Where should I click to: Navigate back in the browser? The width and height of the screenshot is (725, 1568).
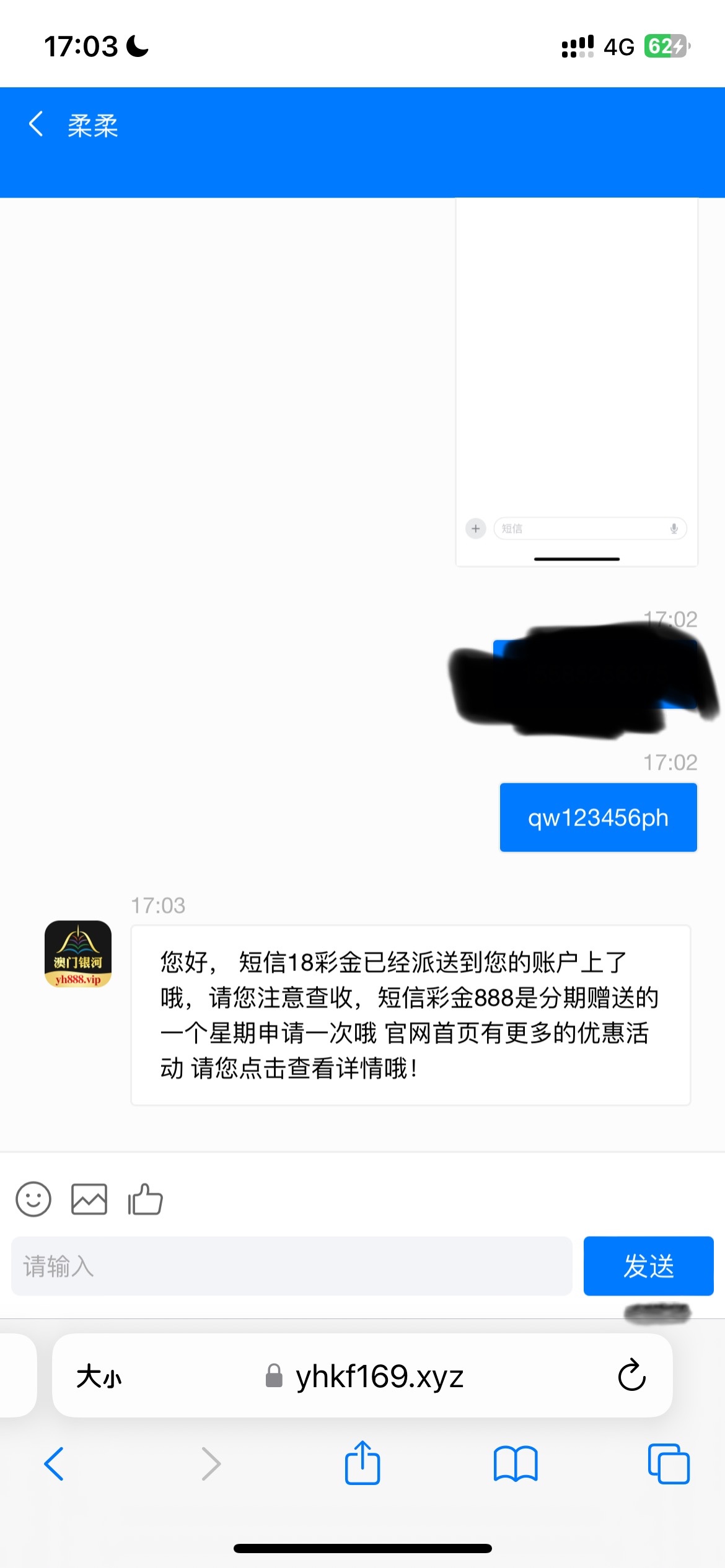(x=55, y=1464)
